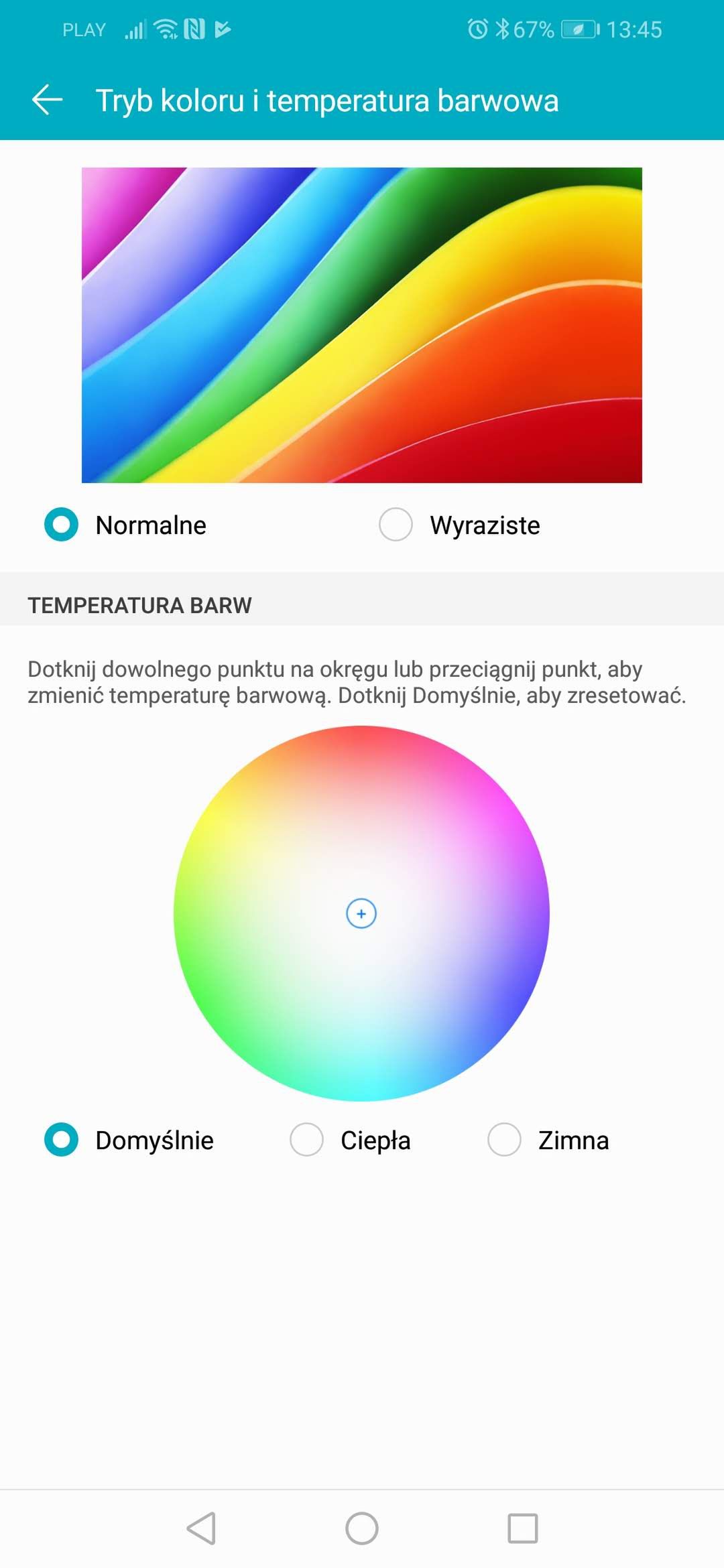Go back using the header arrow

[x=47, y=101]
